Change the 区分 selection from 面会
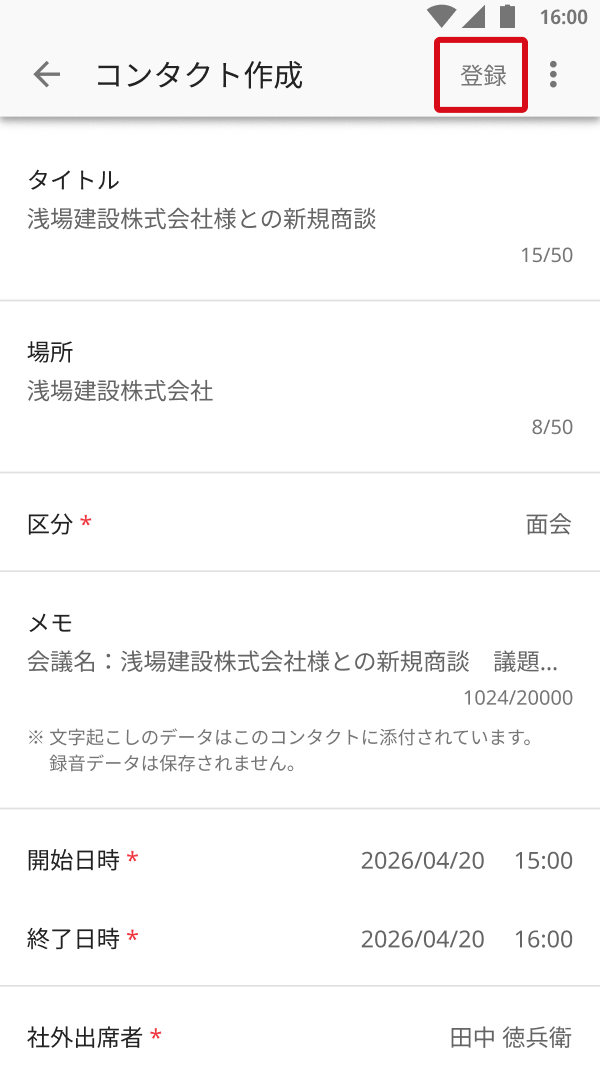Screen dimensions: 600x1067 point(548,524)
